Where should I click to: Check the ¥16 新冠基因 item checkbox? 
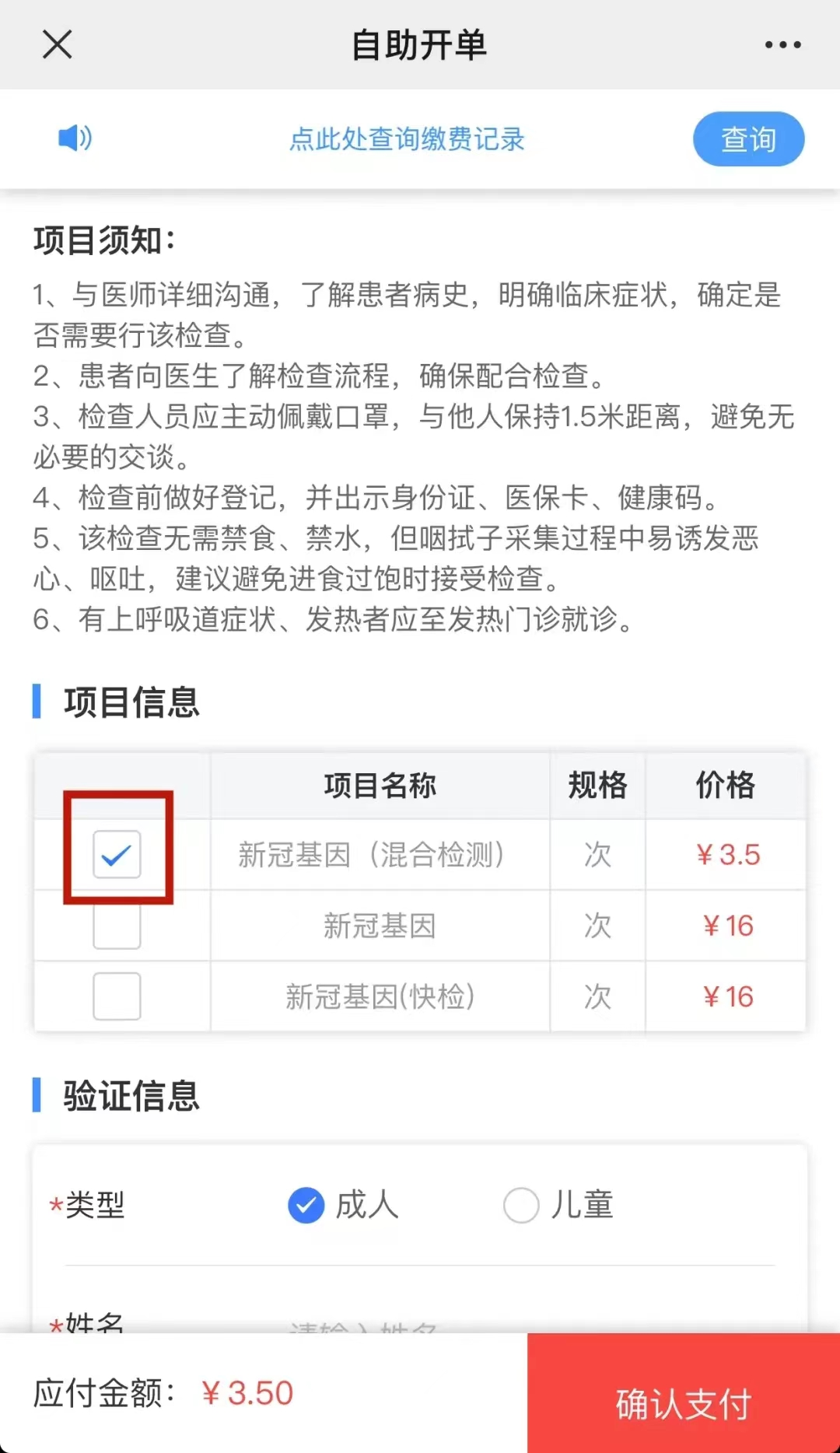point(117,926)
